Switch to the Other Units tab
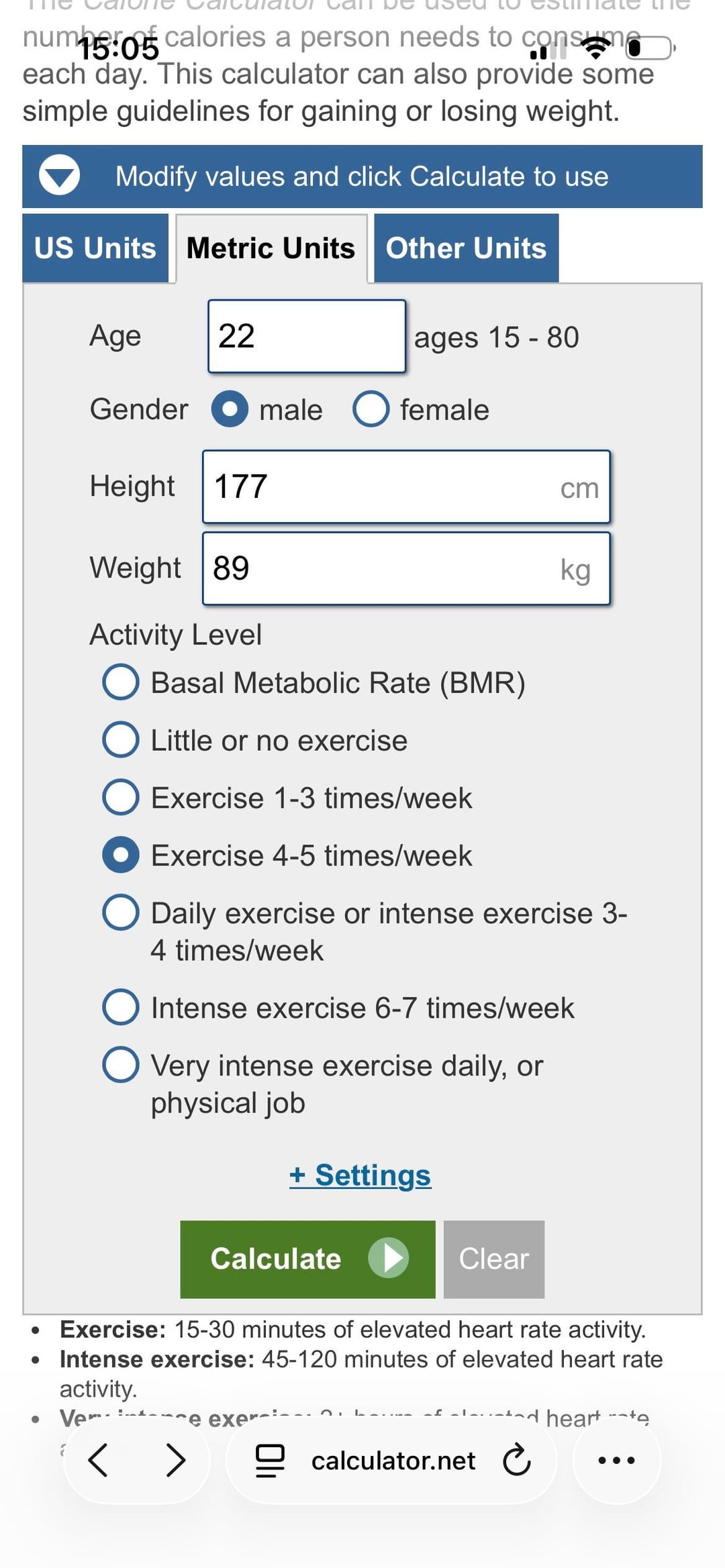 [466, 248]
